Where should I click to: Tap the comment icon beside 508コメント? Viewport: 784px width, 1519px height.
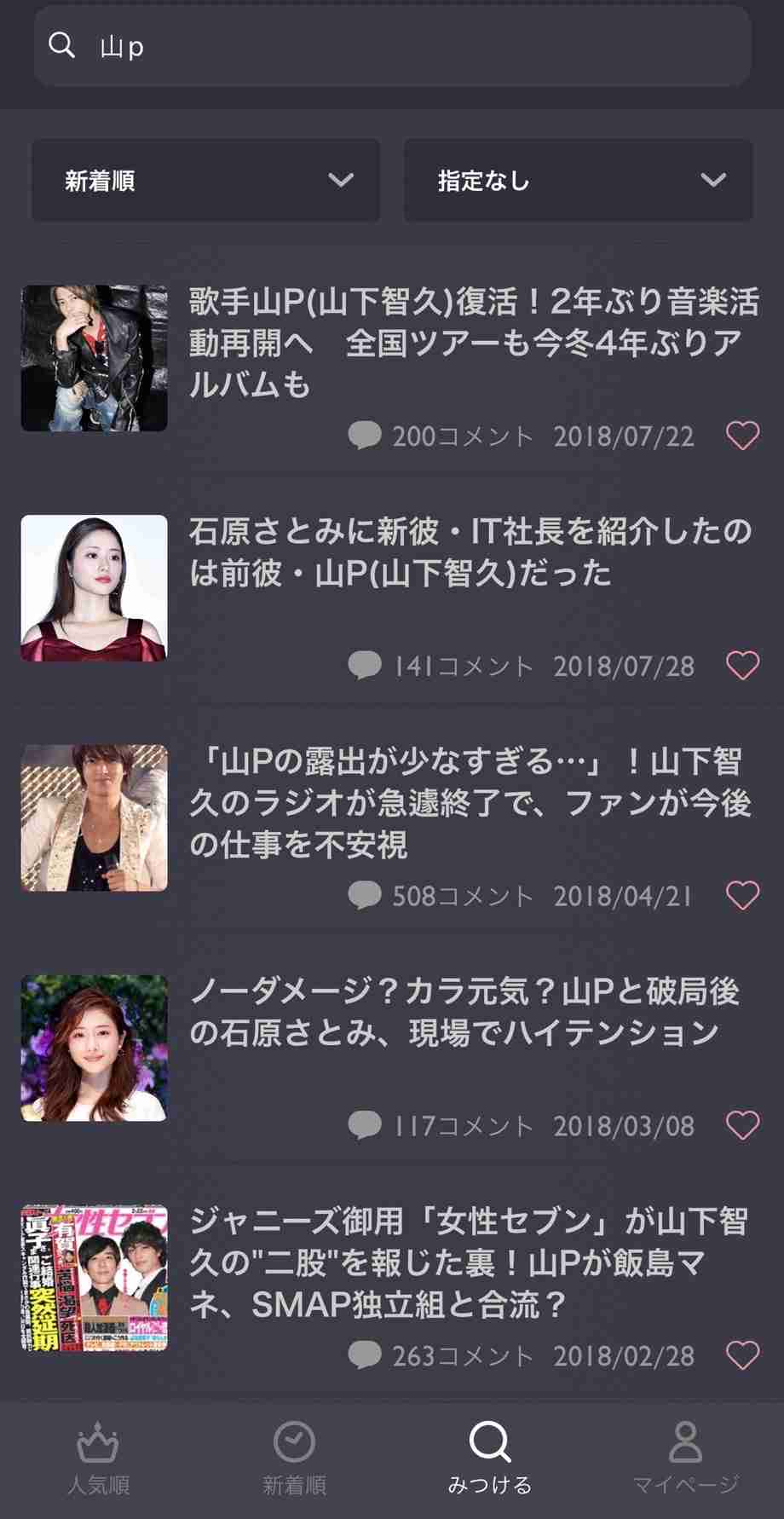366,895
